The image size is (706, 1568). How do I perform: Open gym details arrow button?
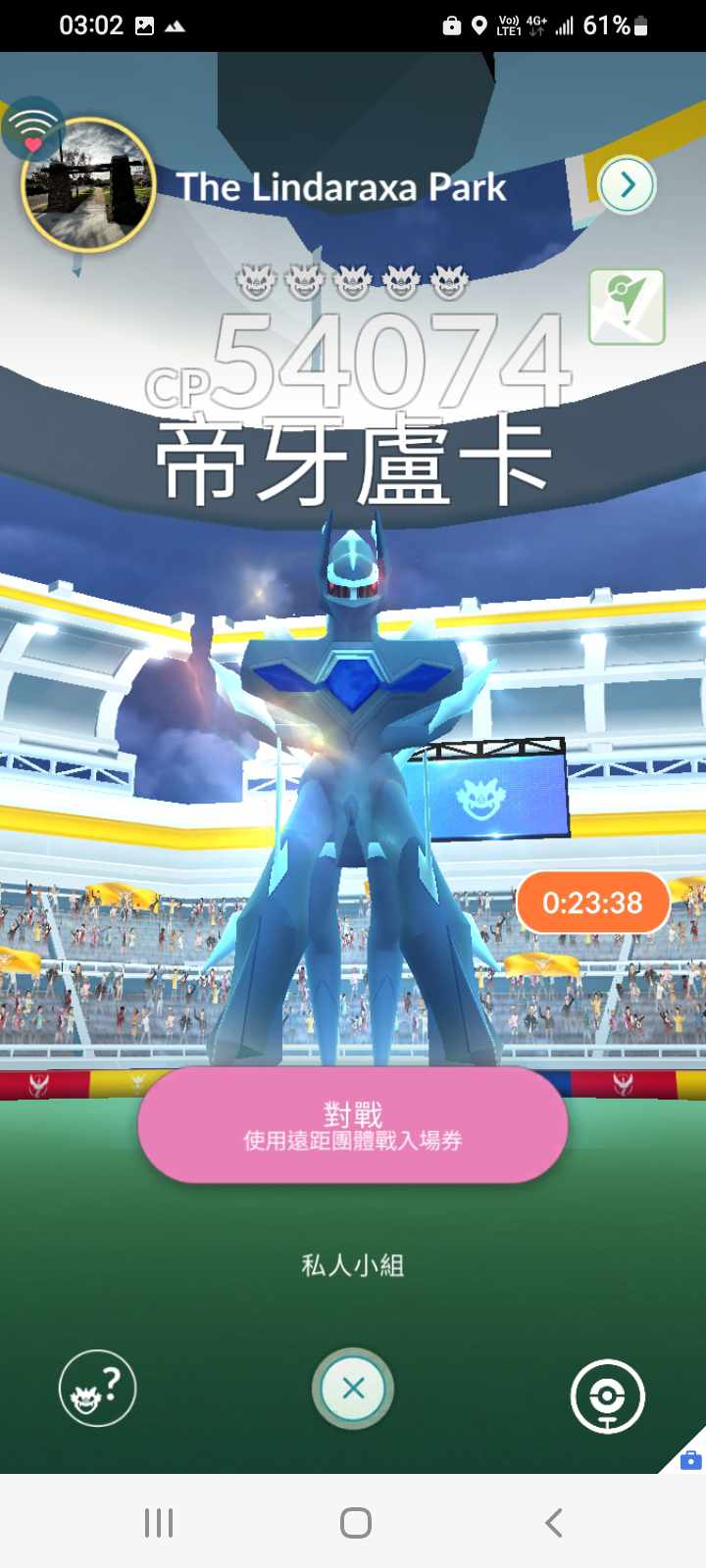click(628, 184)
